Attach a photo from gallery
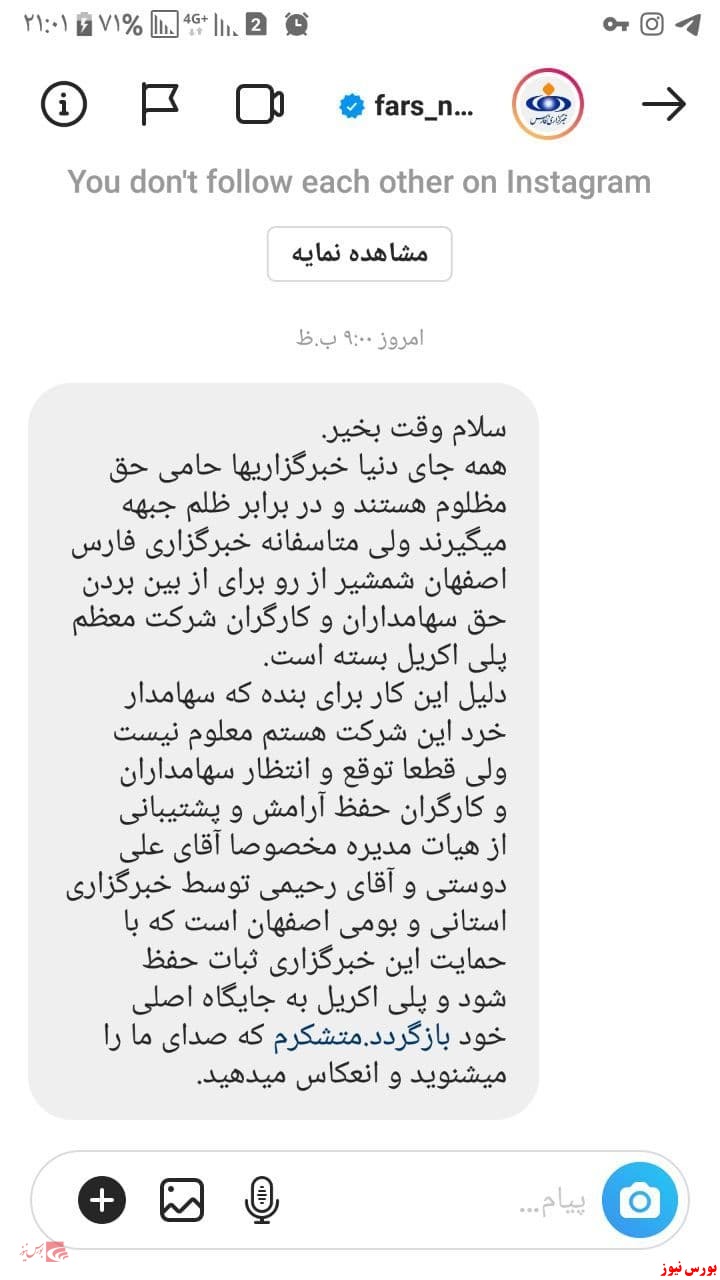 click(x=182, y=1199)
